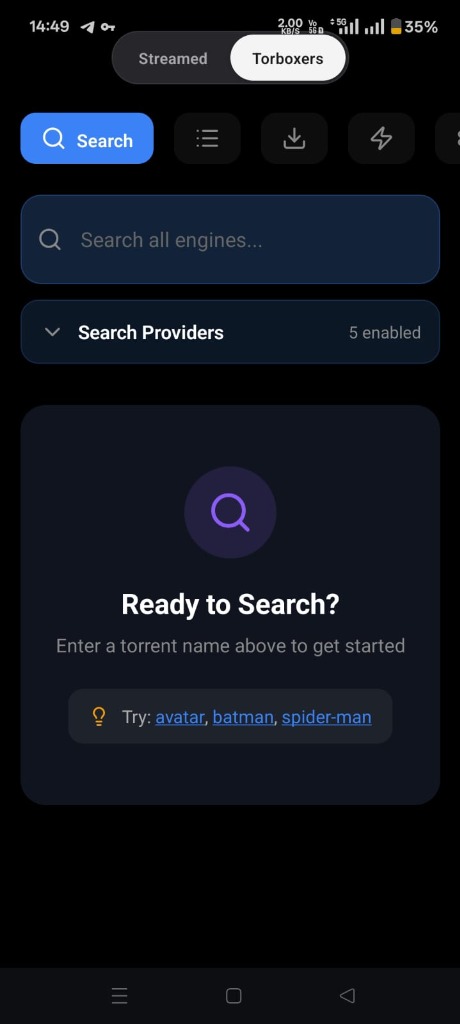Try the avatar suggestion link

180,717
